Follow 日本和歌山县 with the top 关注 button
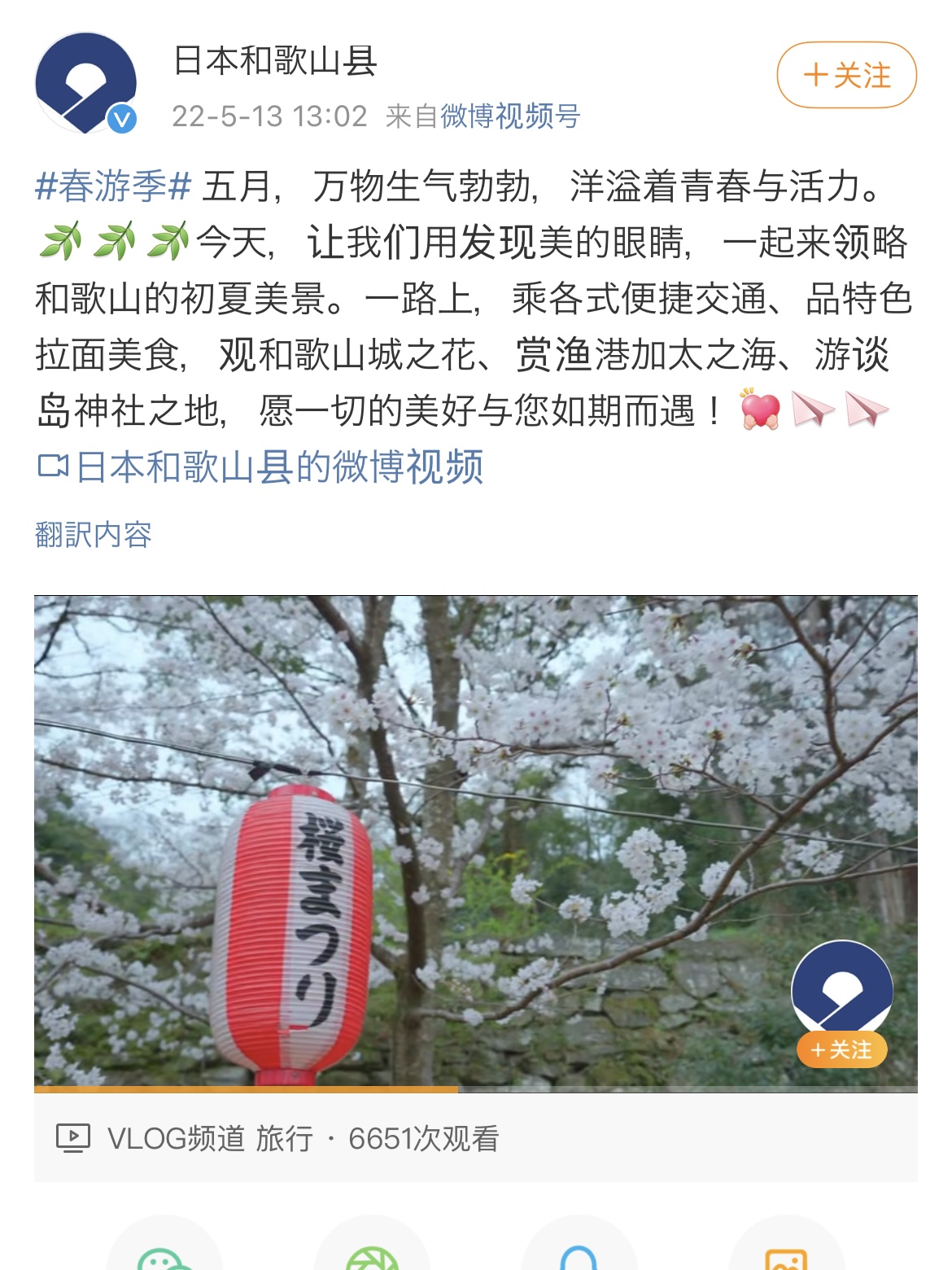 click(846, 75)
